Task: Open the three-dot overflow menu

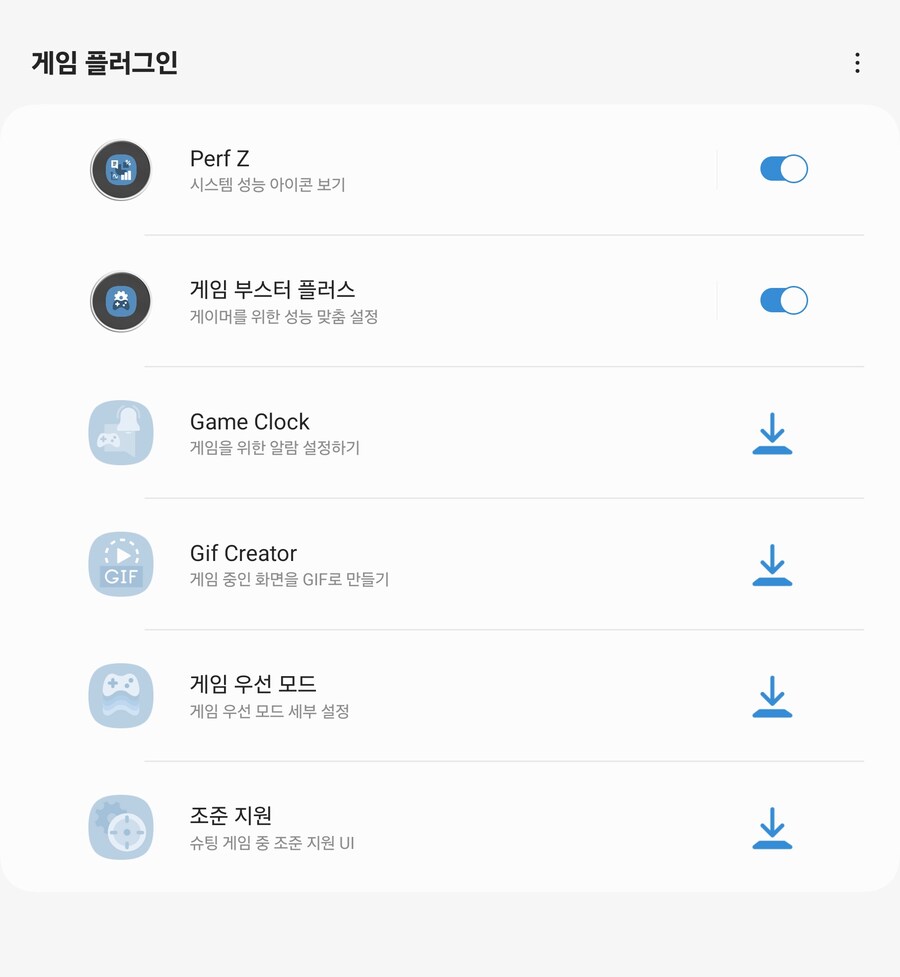Action: 857,62
